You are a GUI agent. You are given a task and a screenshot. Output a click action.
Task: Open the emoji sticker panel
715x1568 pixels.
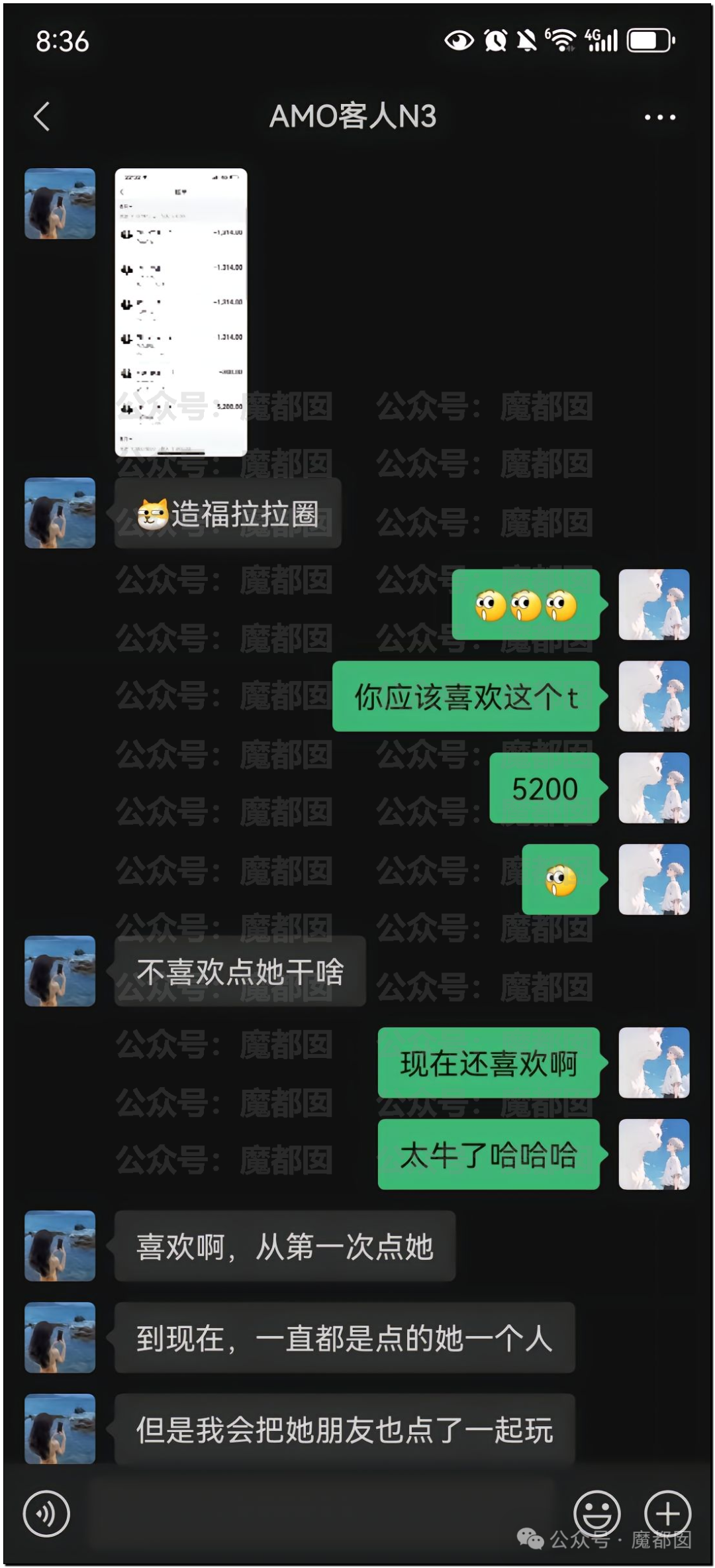tap(596, 1513)
